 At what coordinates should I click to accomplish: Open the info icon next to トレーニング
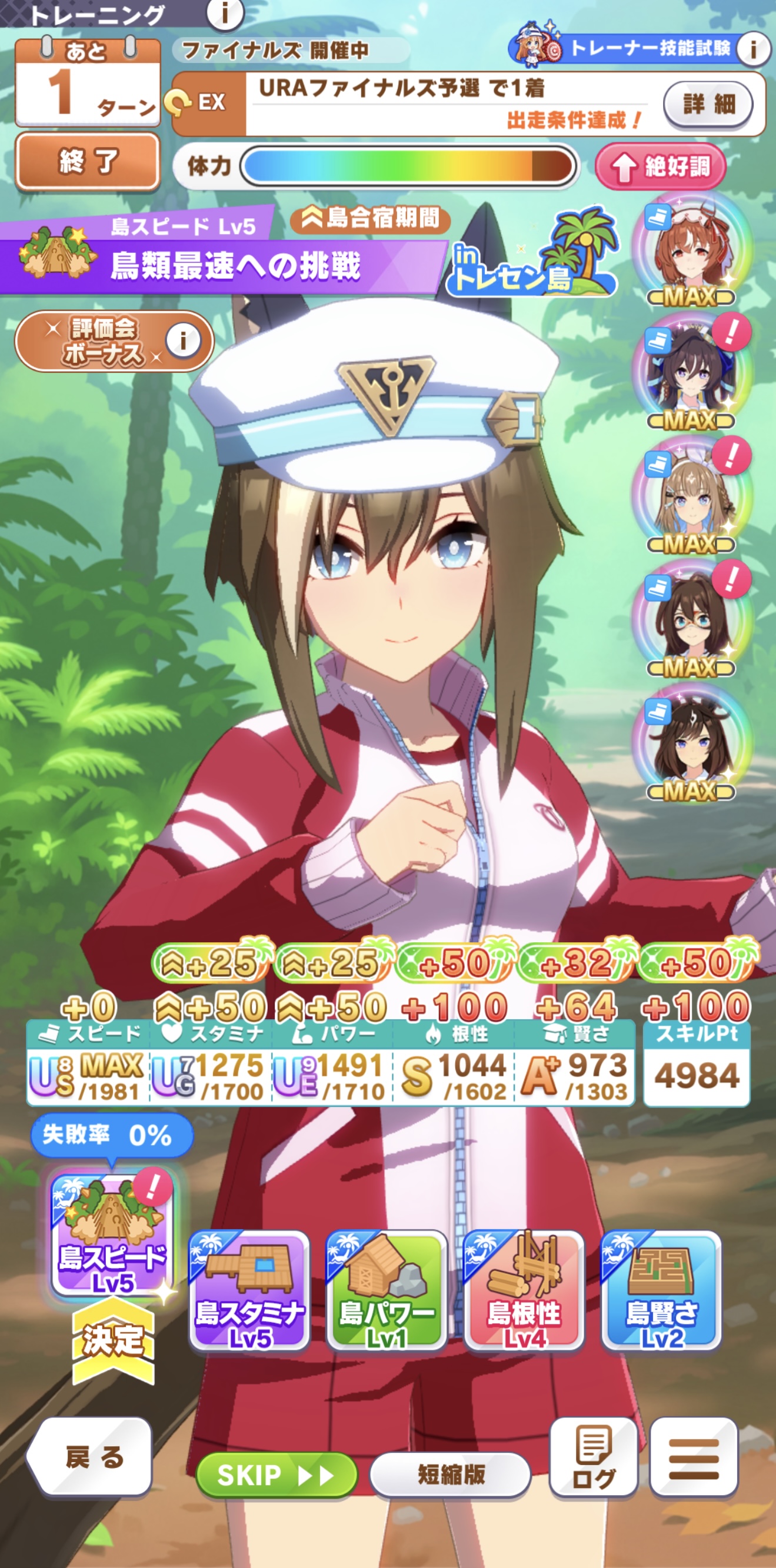click(225, 13)
